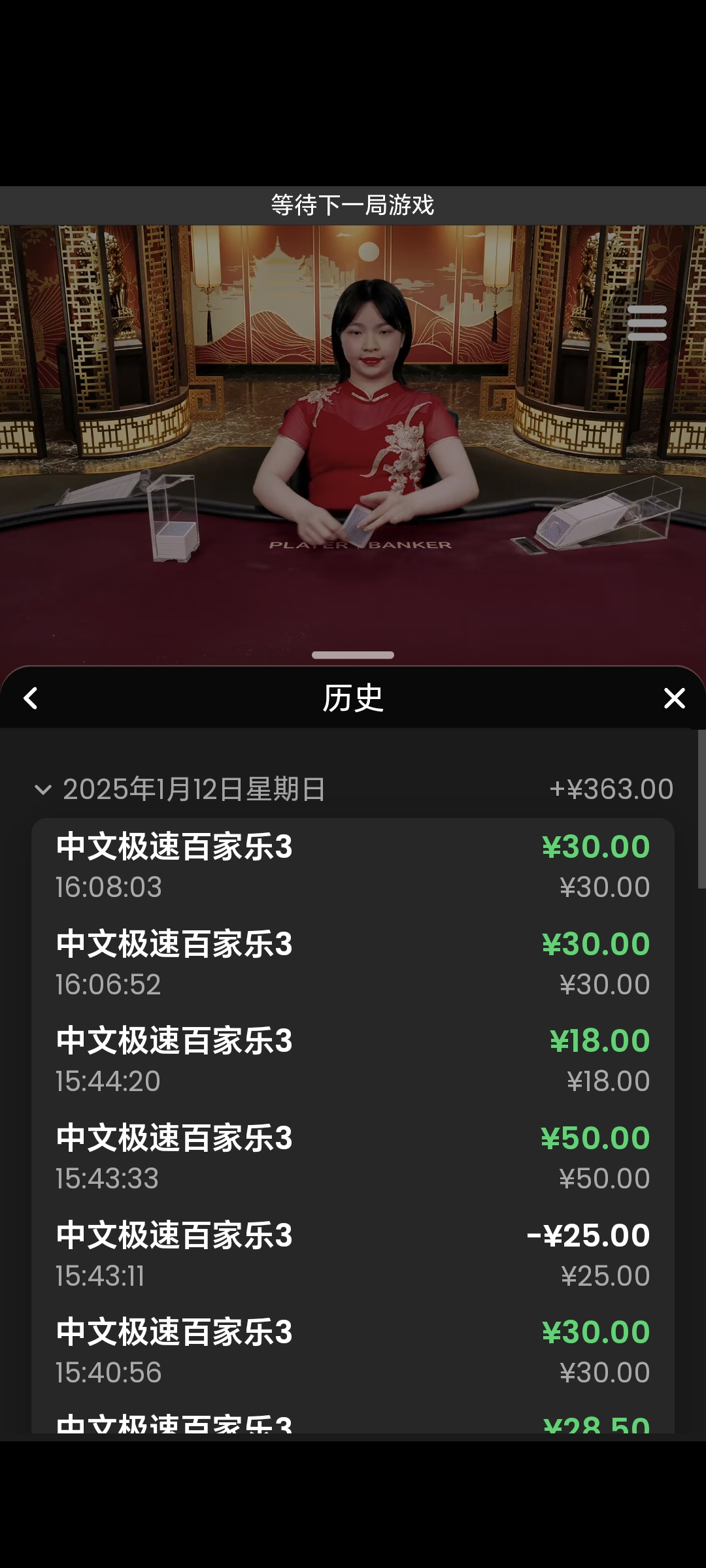Click the back arrow in the history header
This screenshot has width=706, height=1568.
(31, 698)
